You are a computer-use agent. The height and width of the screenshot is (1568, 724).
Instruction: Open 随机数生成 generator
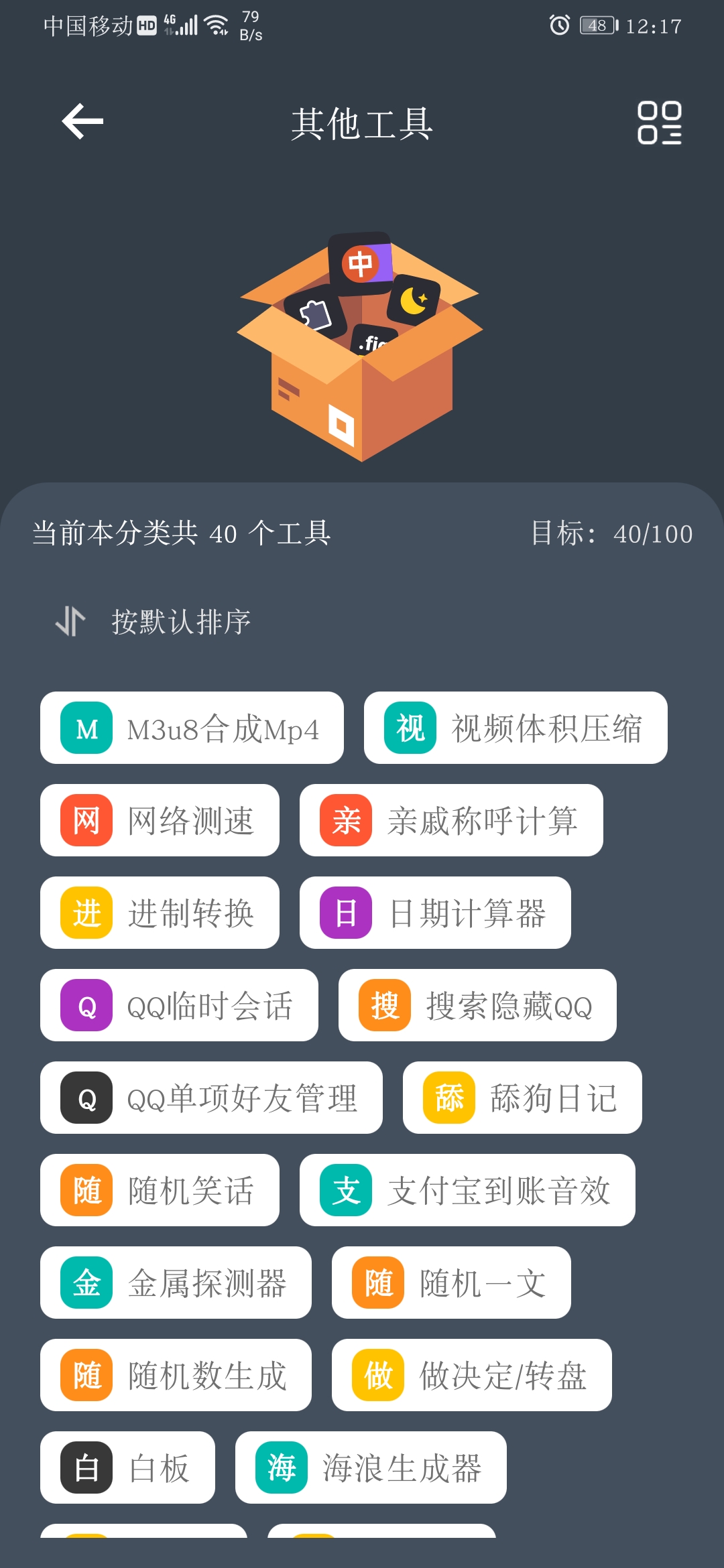pos(176,1375)
